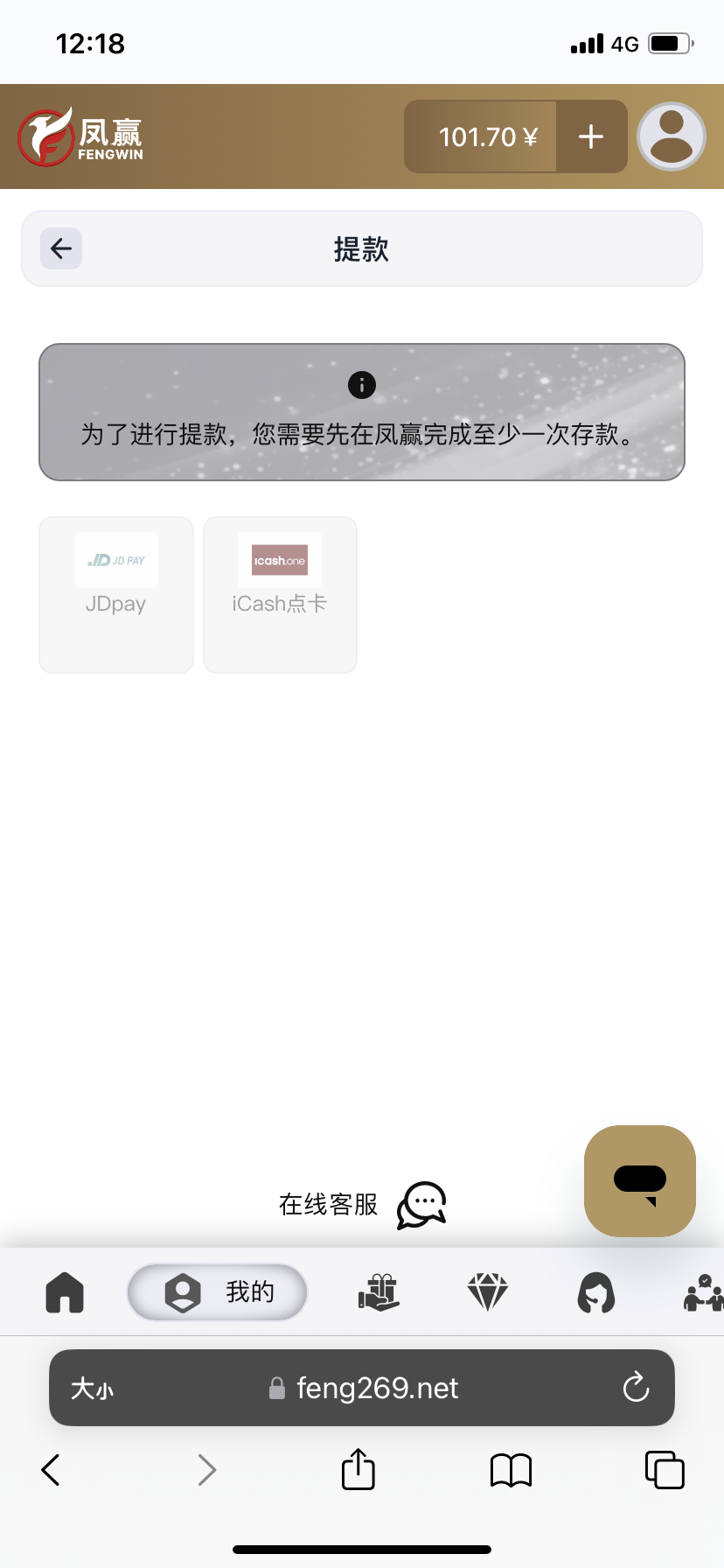724x1568 pixels.
Task: Open the profile avatar in the header
Action: (x=671, y=136)
